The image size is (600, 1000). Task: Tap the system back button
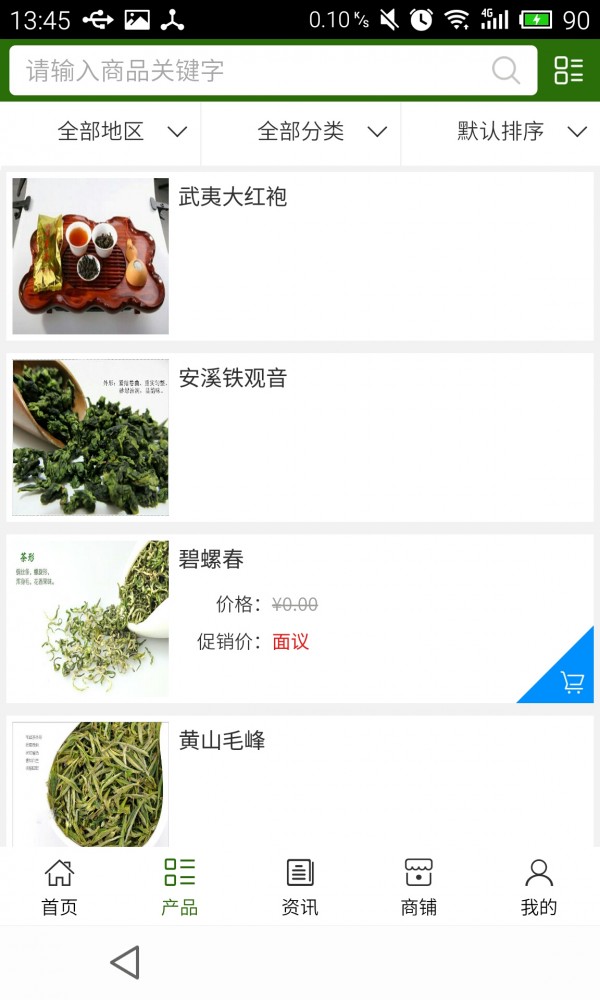point(125,962)
